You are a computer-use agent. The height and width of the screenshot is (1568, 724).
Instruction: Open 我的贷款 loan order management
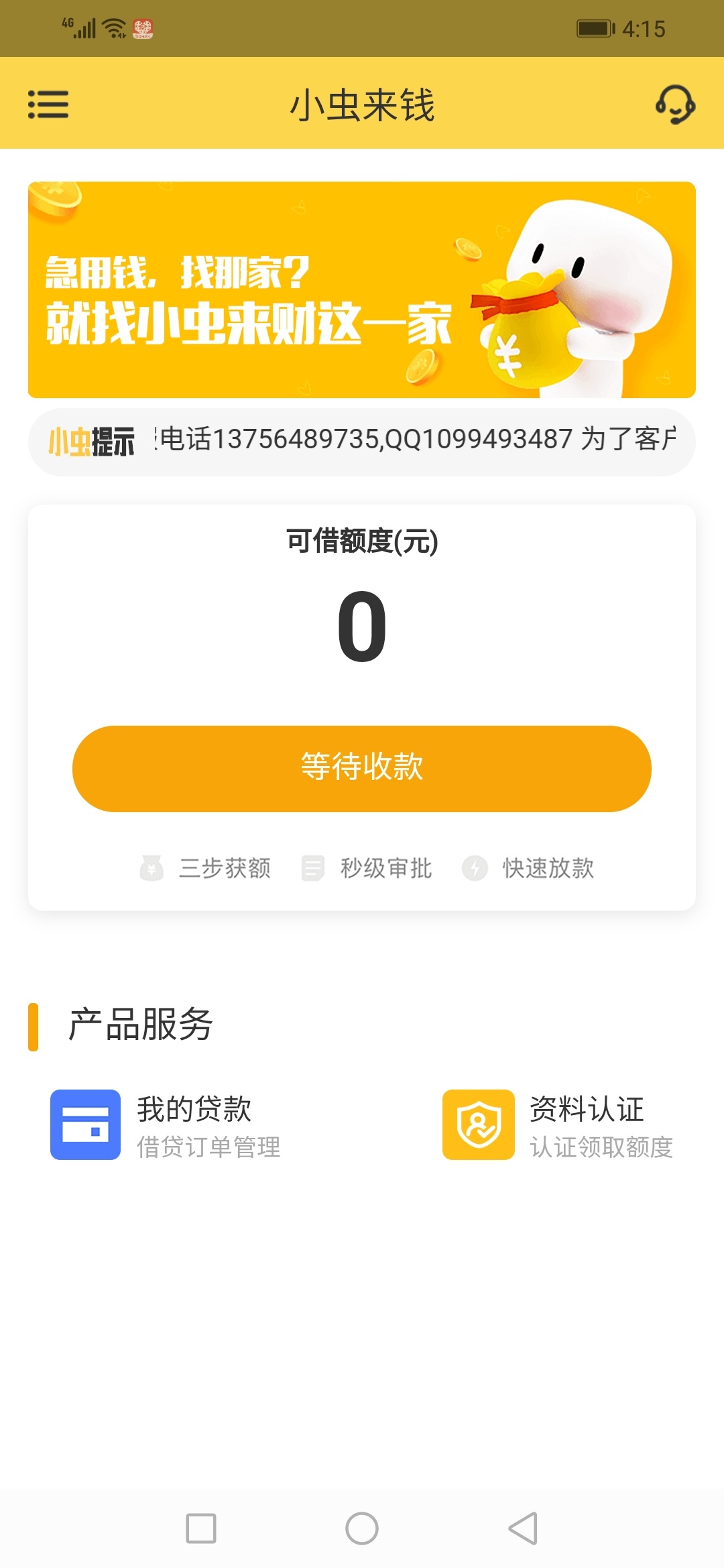(x=166, y=1125)
